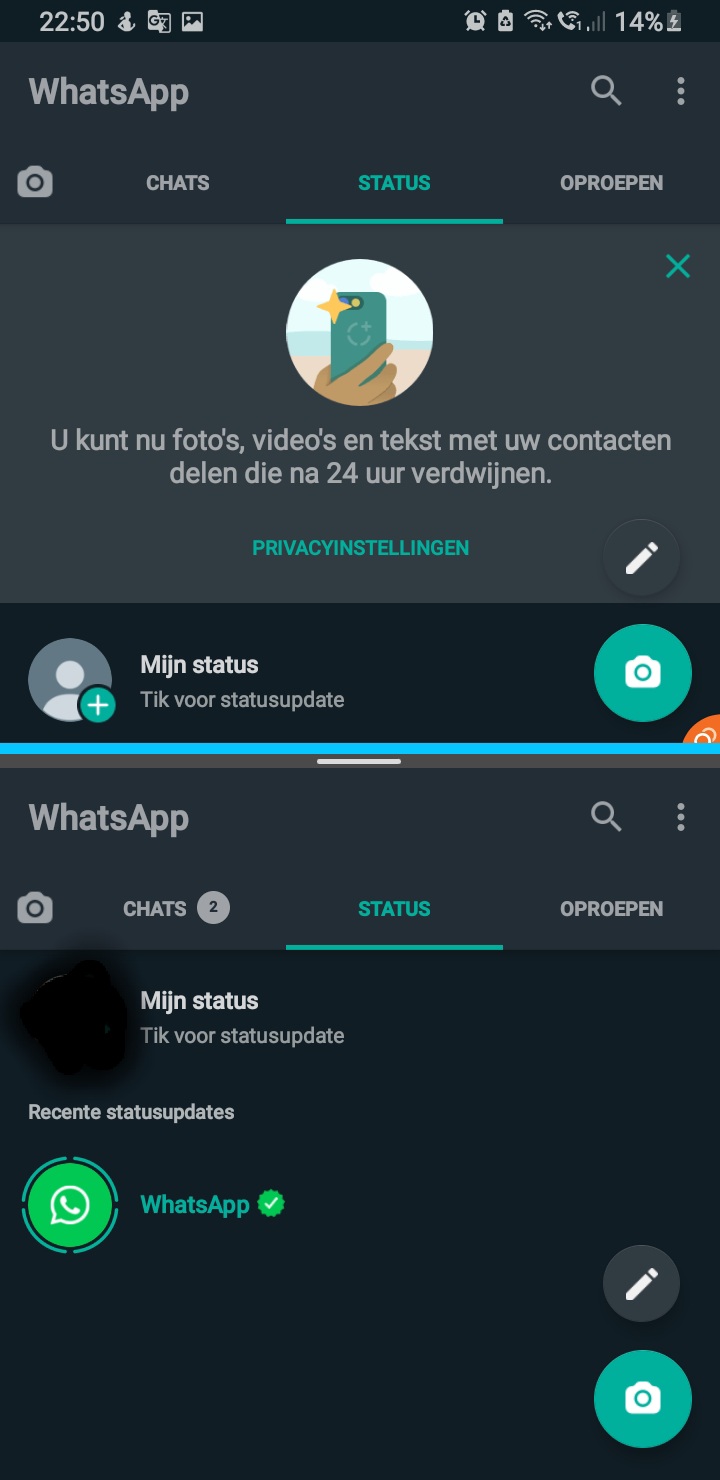The height and width of the screenshot is (1480, 720).
Task: Switch to the Chats tab without an unread badge
Action: (178, 183)
